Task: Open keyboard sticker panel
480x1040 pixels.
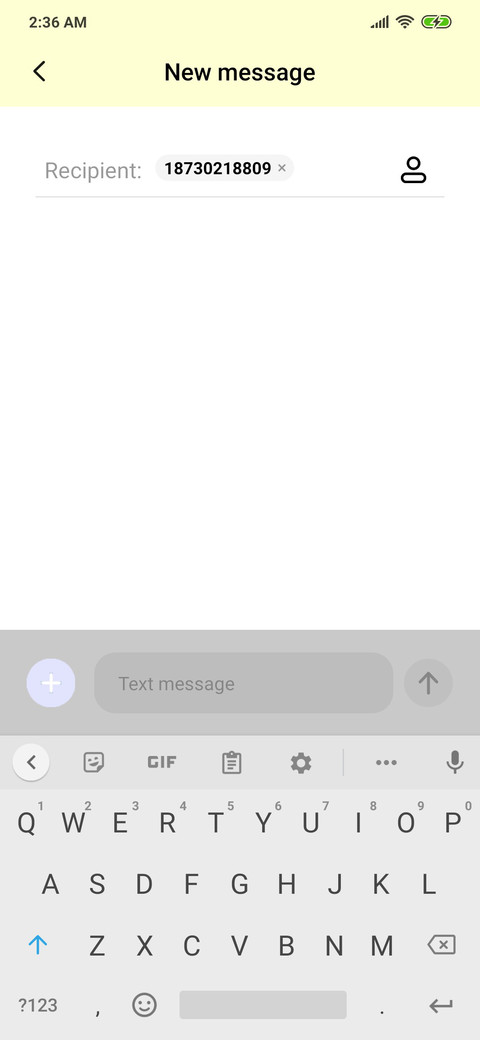Action: coord(93,763)
